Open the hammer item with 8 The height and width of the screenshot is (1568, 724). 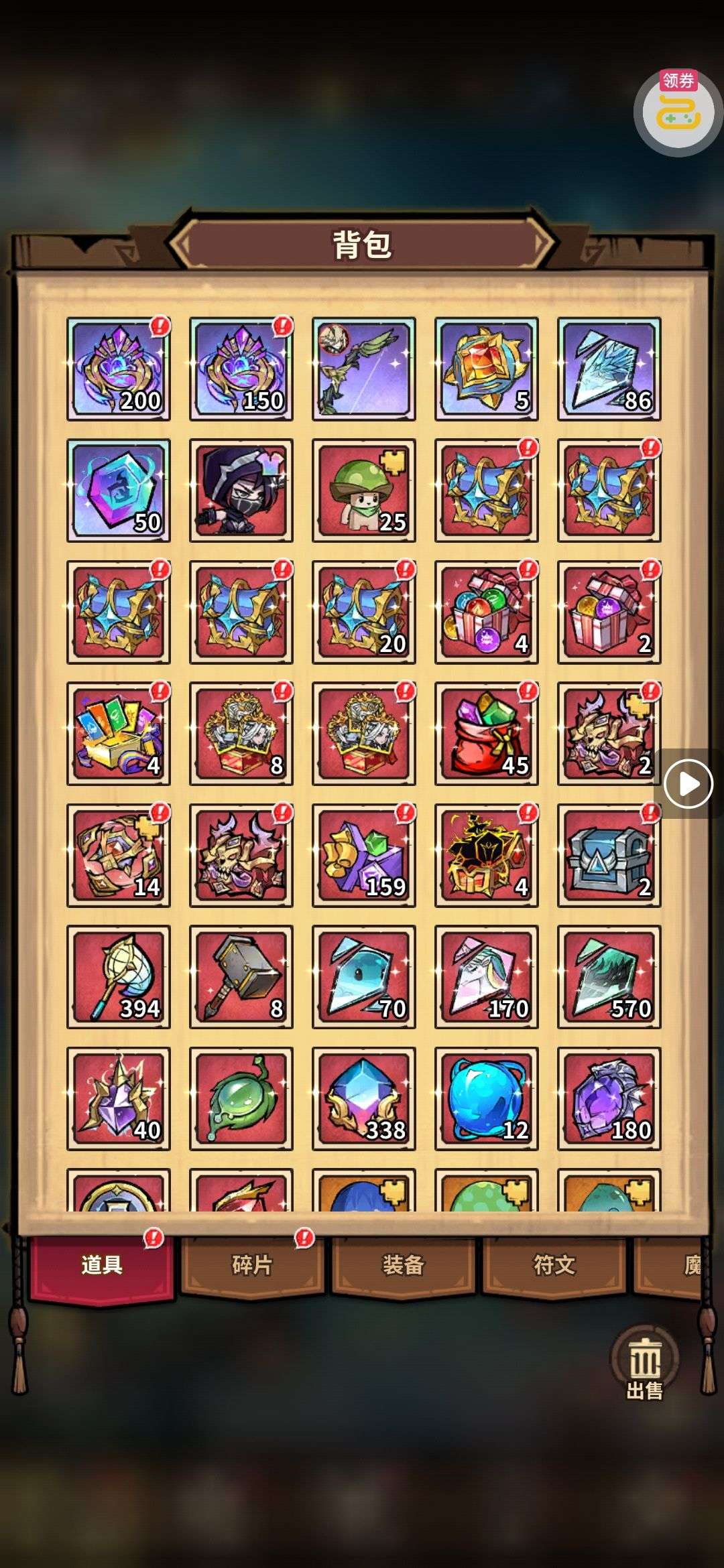tap(241, 977)
